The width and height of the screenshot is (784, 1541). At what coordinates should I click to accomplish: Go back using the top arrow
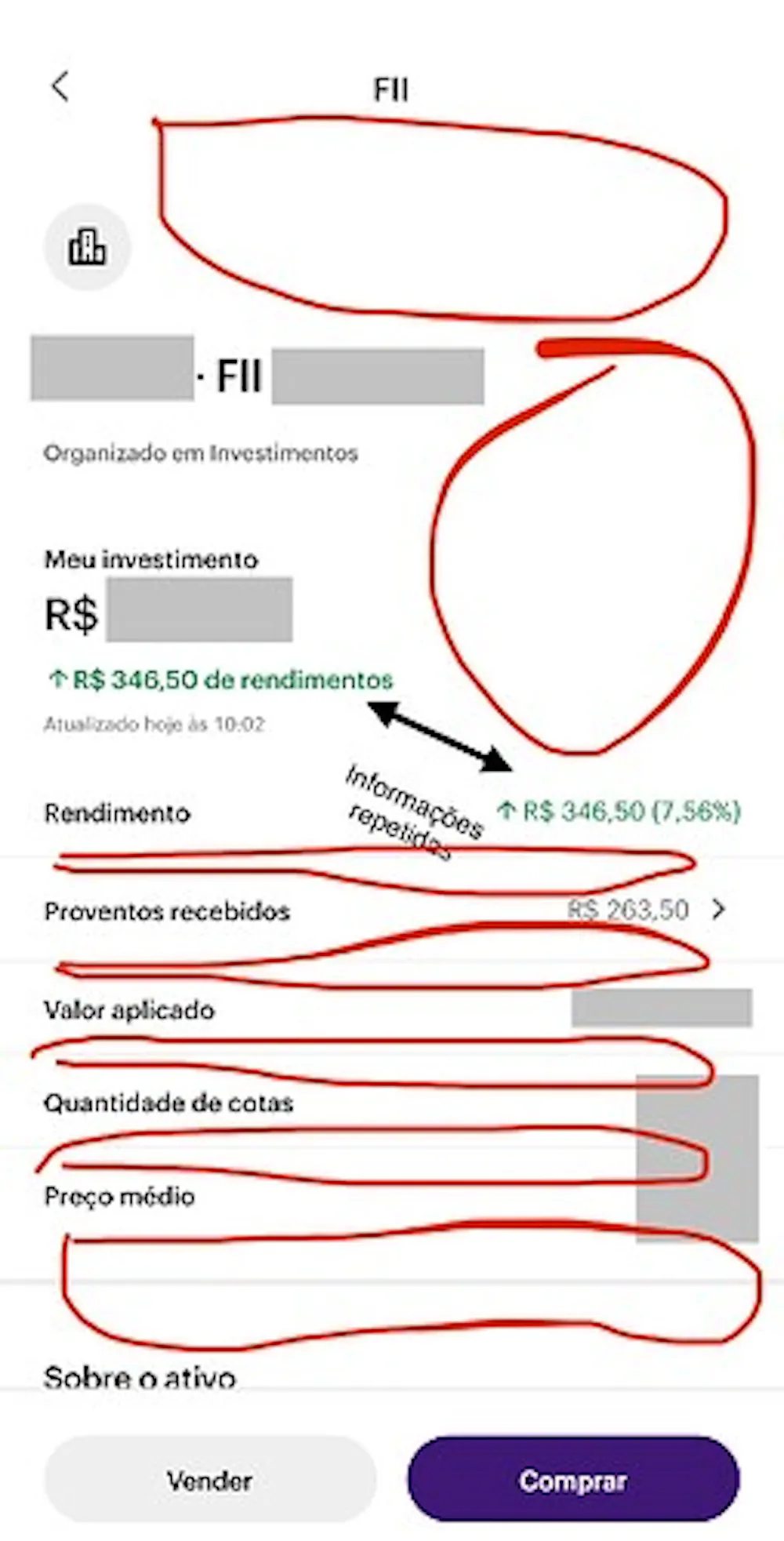point(60,86)
